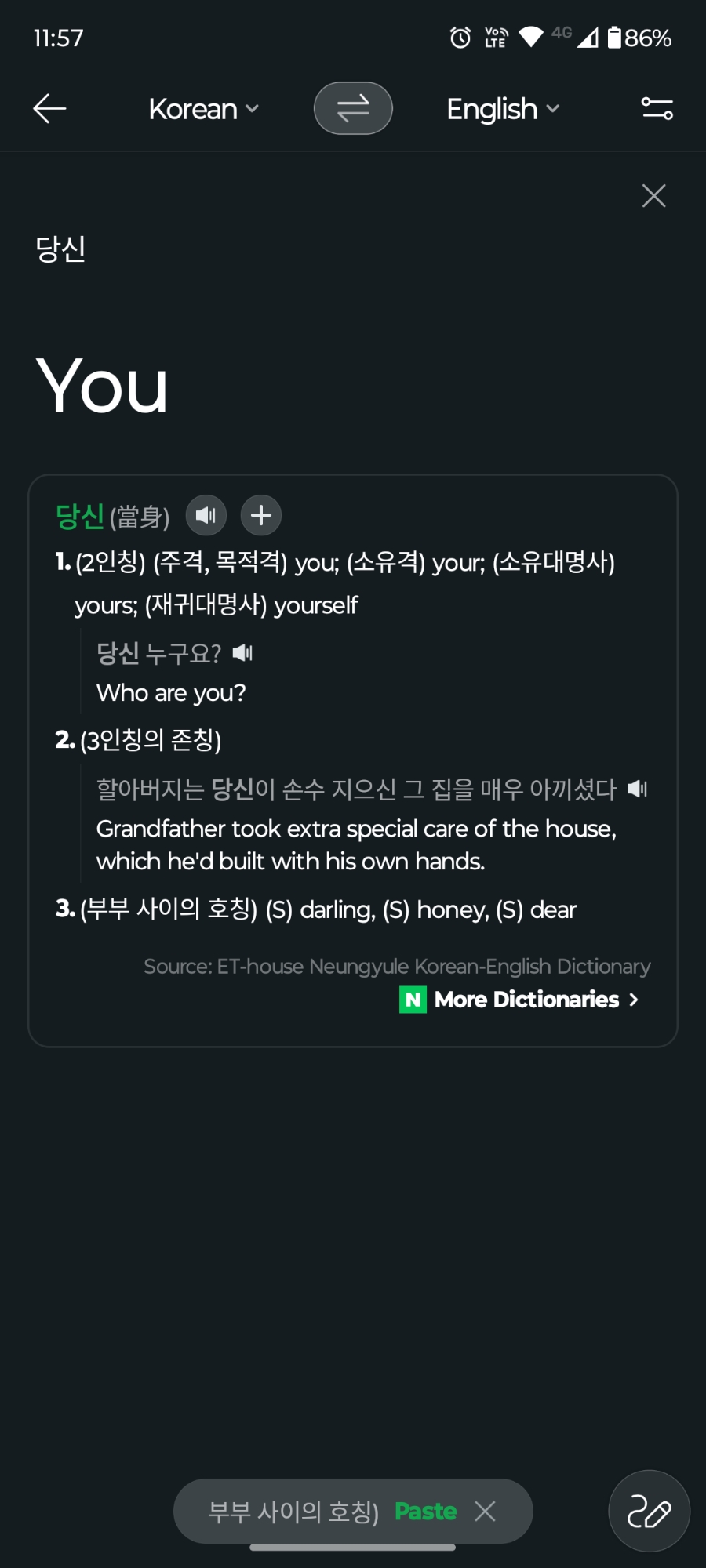Open the handwriting input button

pyautogui.click(x=649, y=1511)
